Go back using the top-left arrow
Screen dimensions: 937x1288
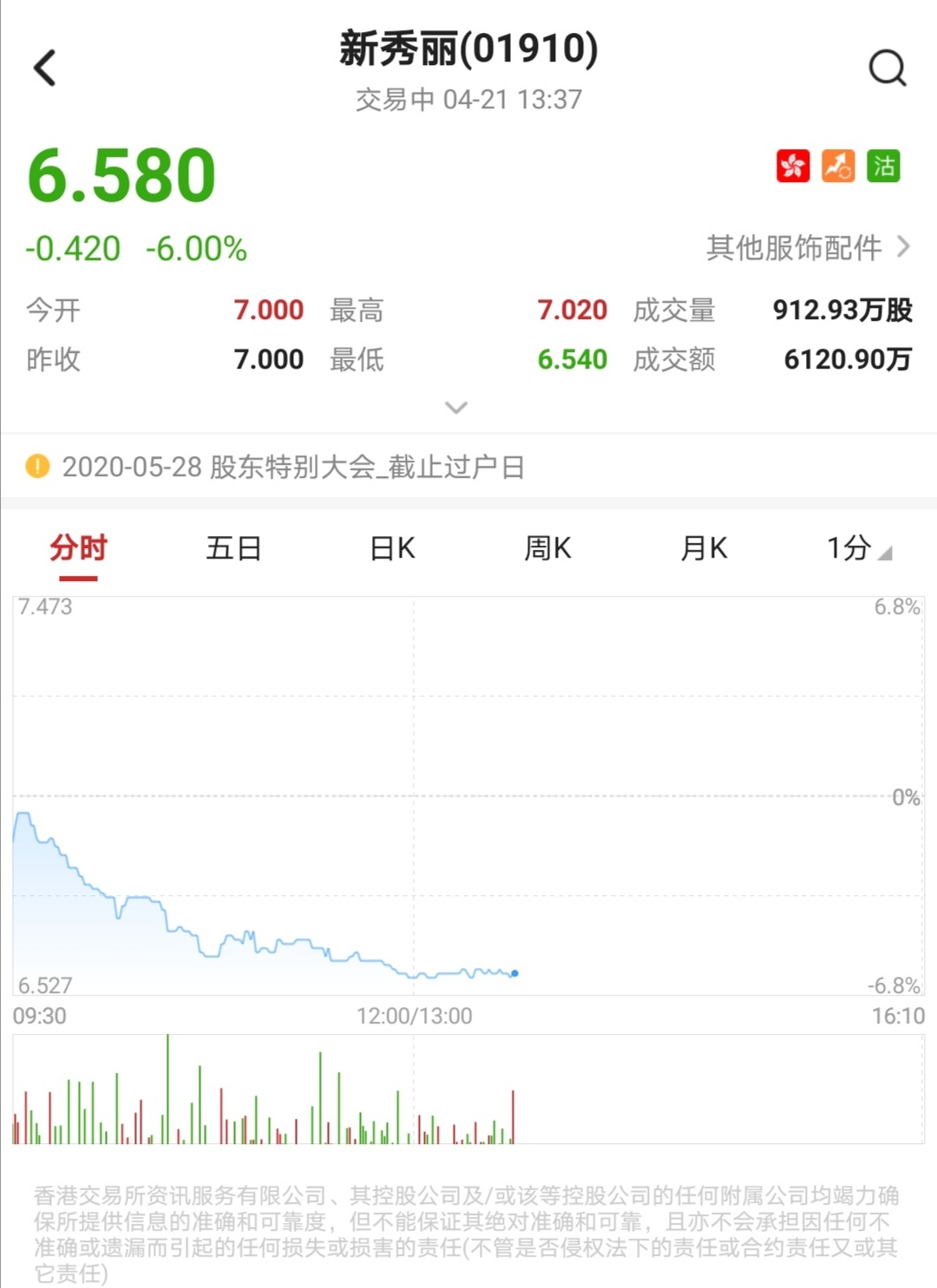(x=45, y=68)
